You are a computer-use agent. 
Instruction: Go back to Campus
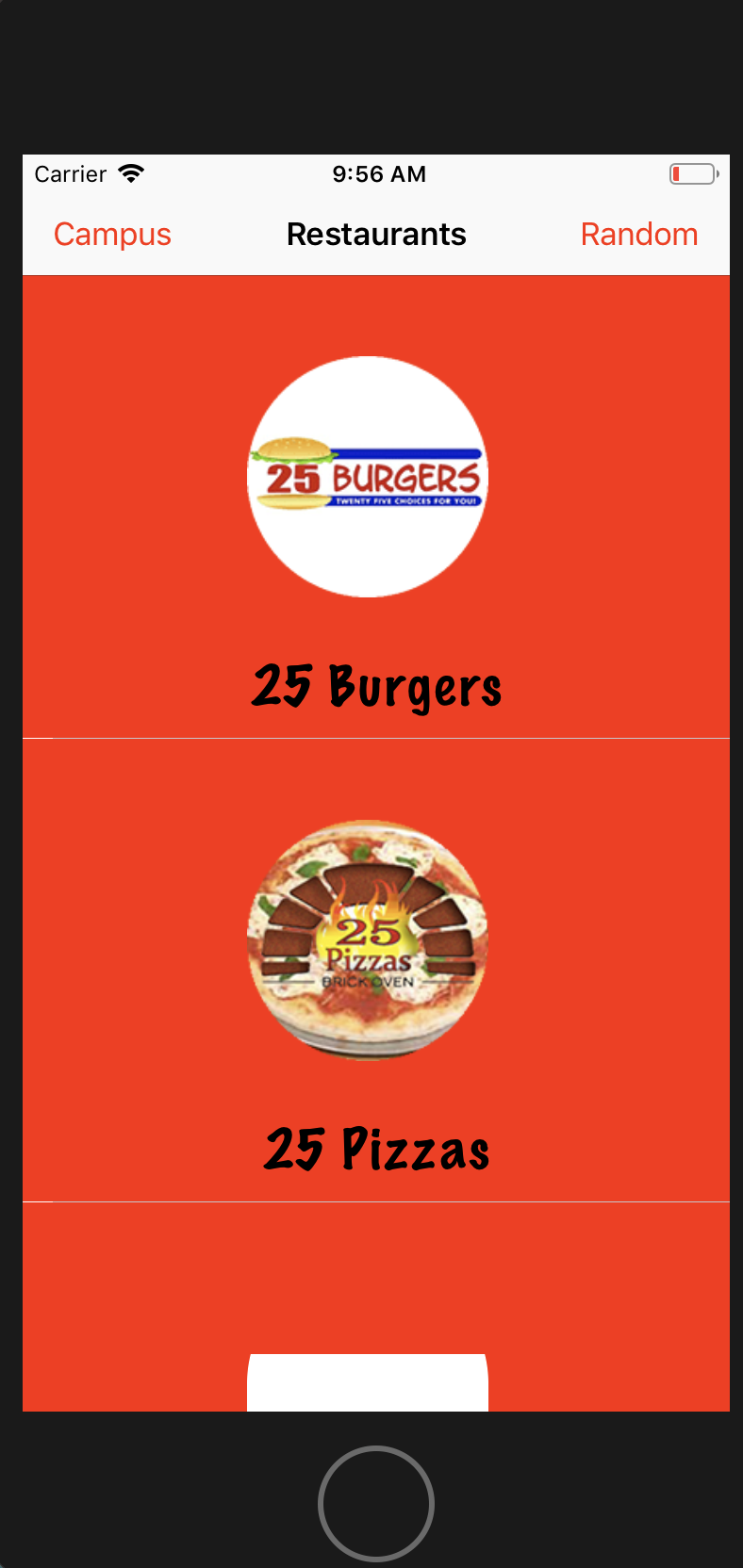point(112,235)
